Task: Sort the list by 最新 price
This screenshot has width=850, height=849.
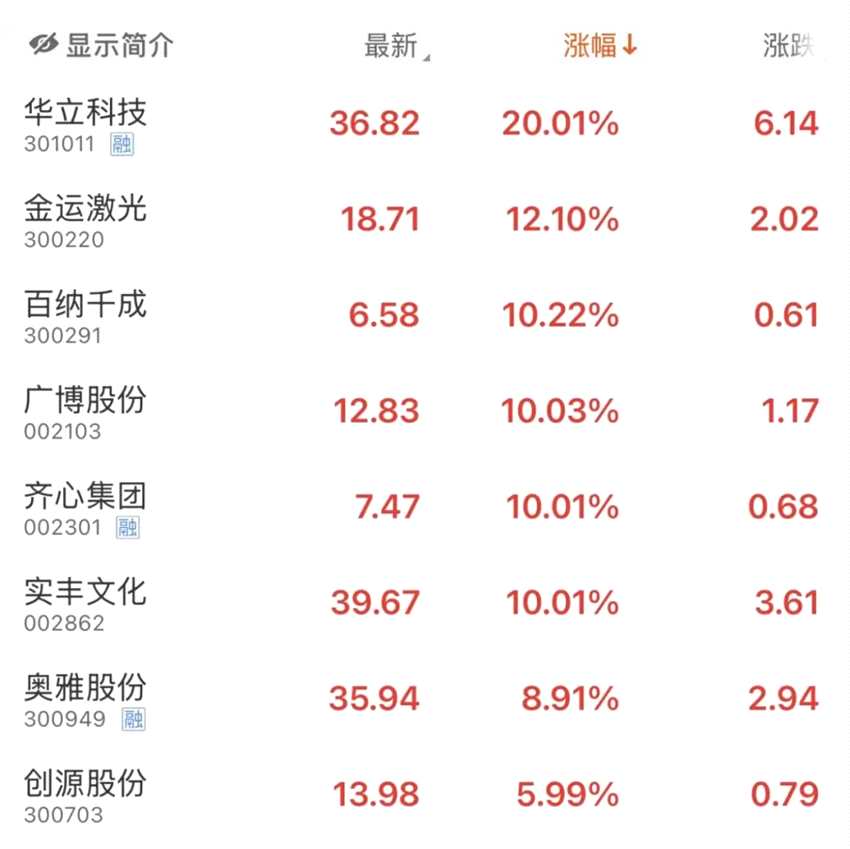Action: pyautogui.click(x=392, y=46)
